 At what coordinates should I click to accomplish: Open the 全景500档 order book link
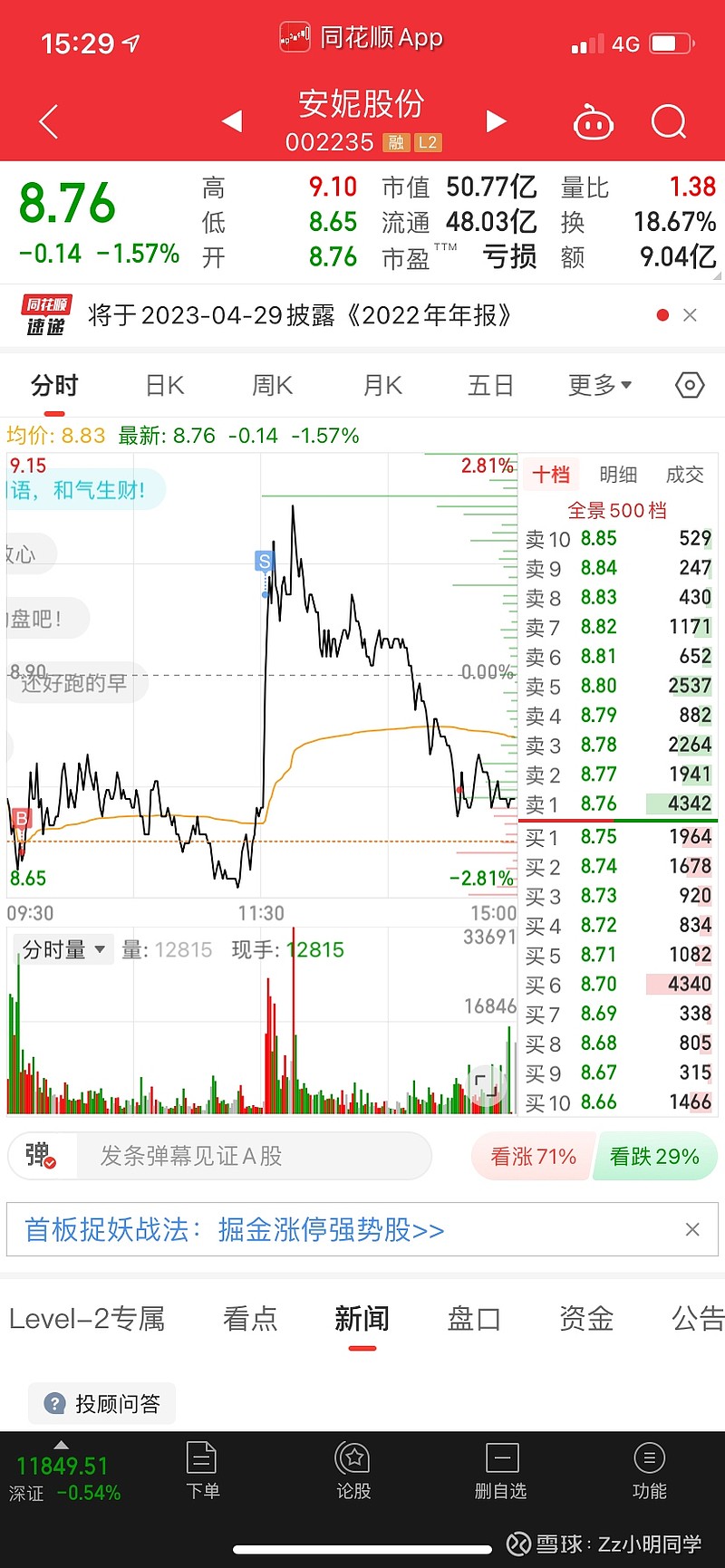point(617,510)
